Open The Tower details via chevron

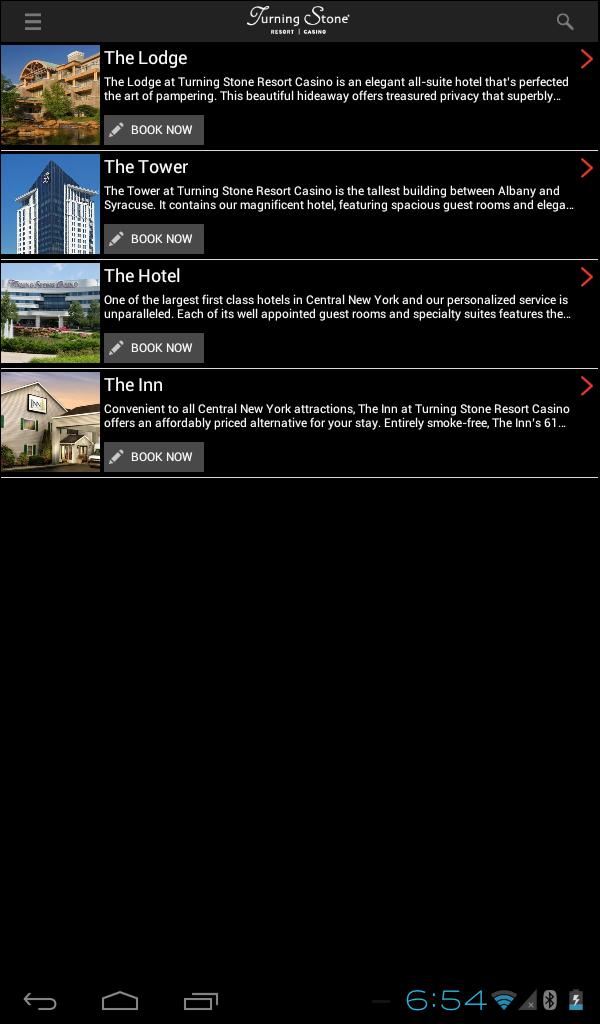point(586,168)
